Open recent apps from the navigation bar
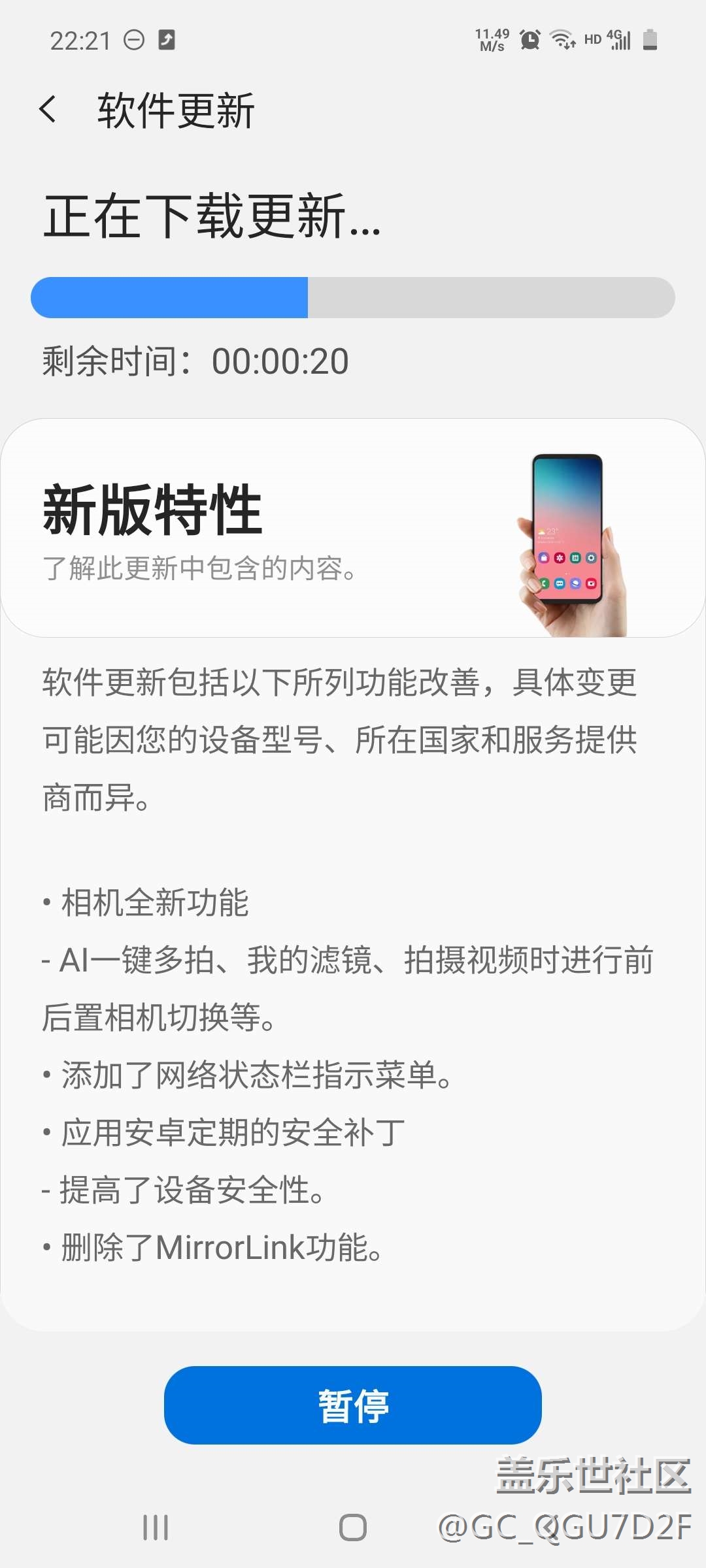706x1568 pixels. tap(156, 1527)
